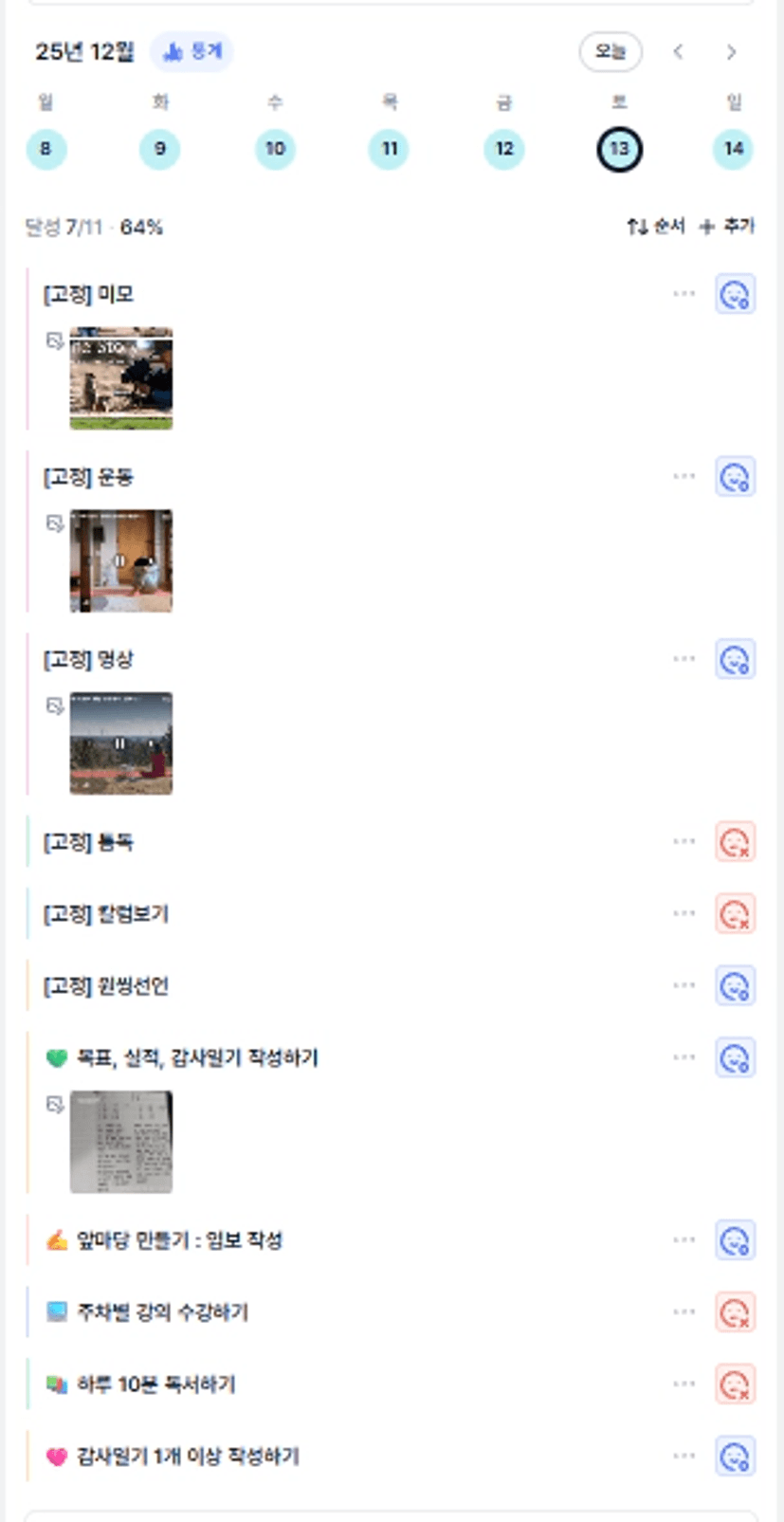This screenshot has width=784, height=1522.
Task: Go to the previous week arrow
Action: click(678, 52)
